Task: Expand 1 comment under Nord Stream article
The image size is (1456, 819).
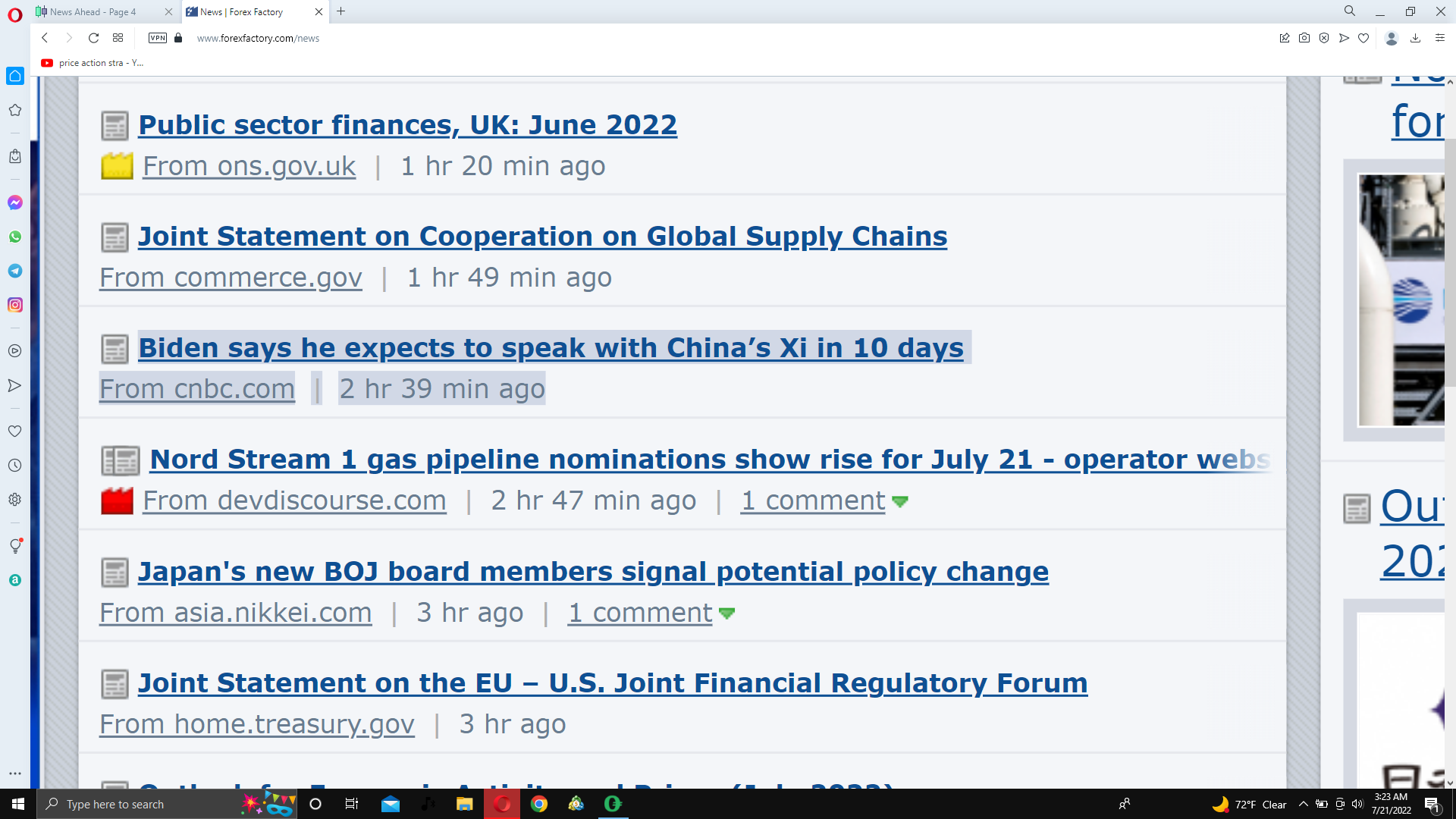Action: pyautogui.click(x=813, y=500)
